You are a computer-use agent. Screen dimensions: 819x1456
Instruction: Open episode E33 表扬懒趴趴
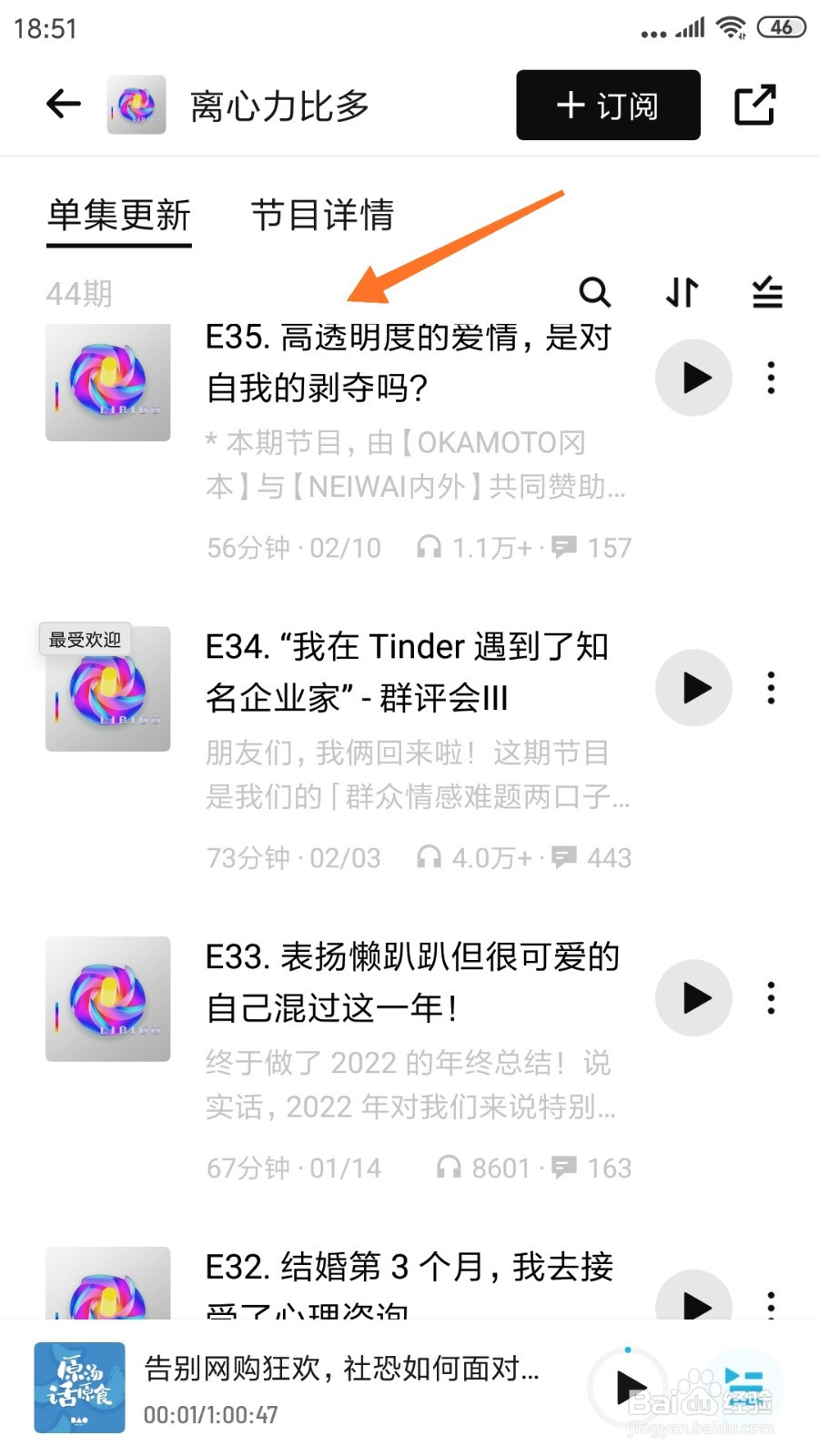tap(411, 983)
